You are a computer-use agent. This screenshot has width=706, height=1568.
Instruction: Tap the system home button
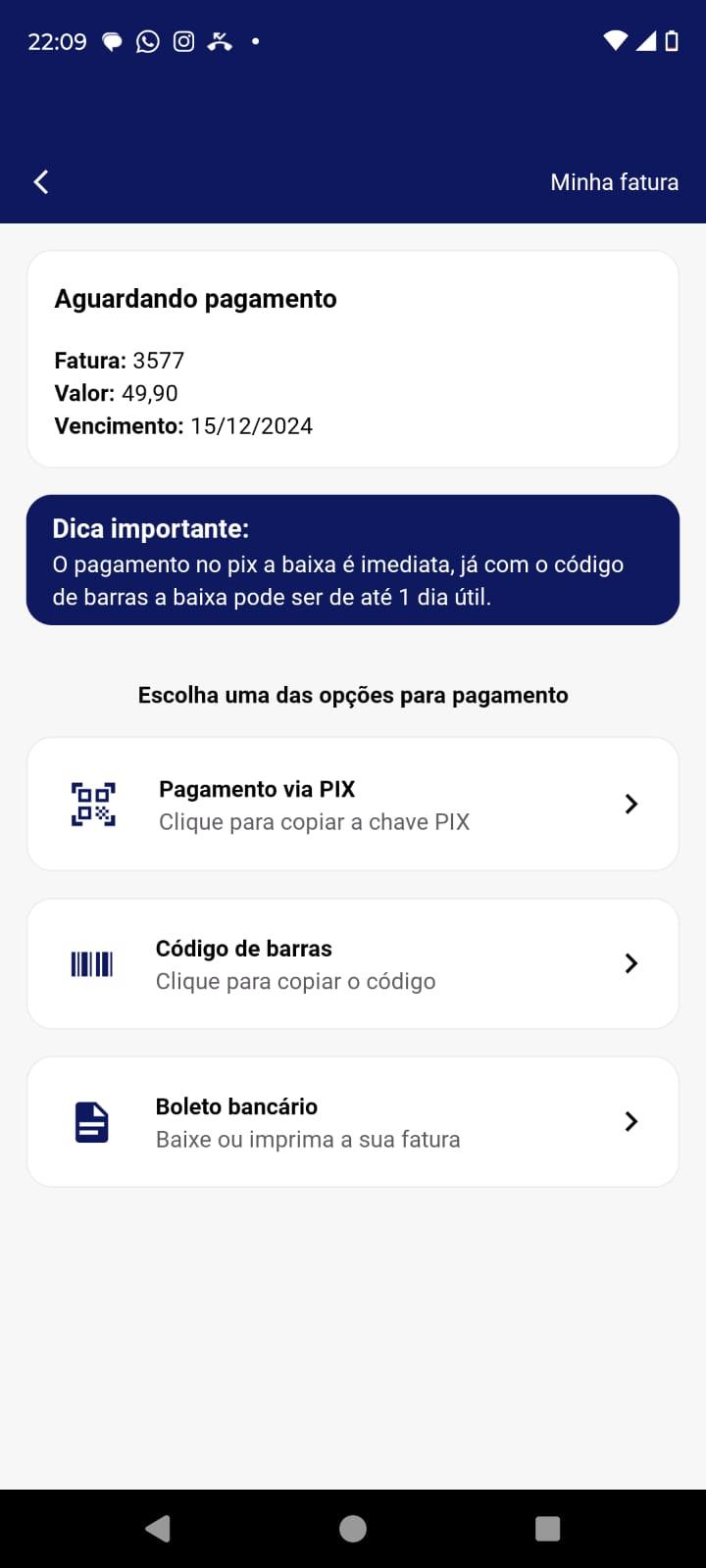(353, 1529)
